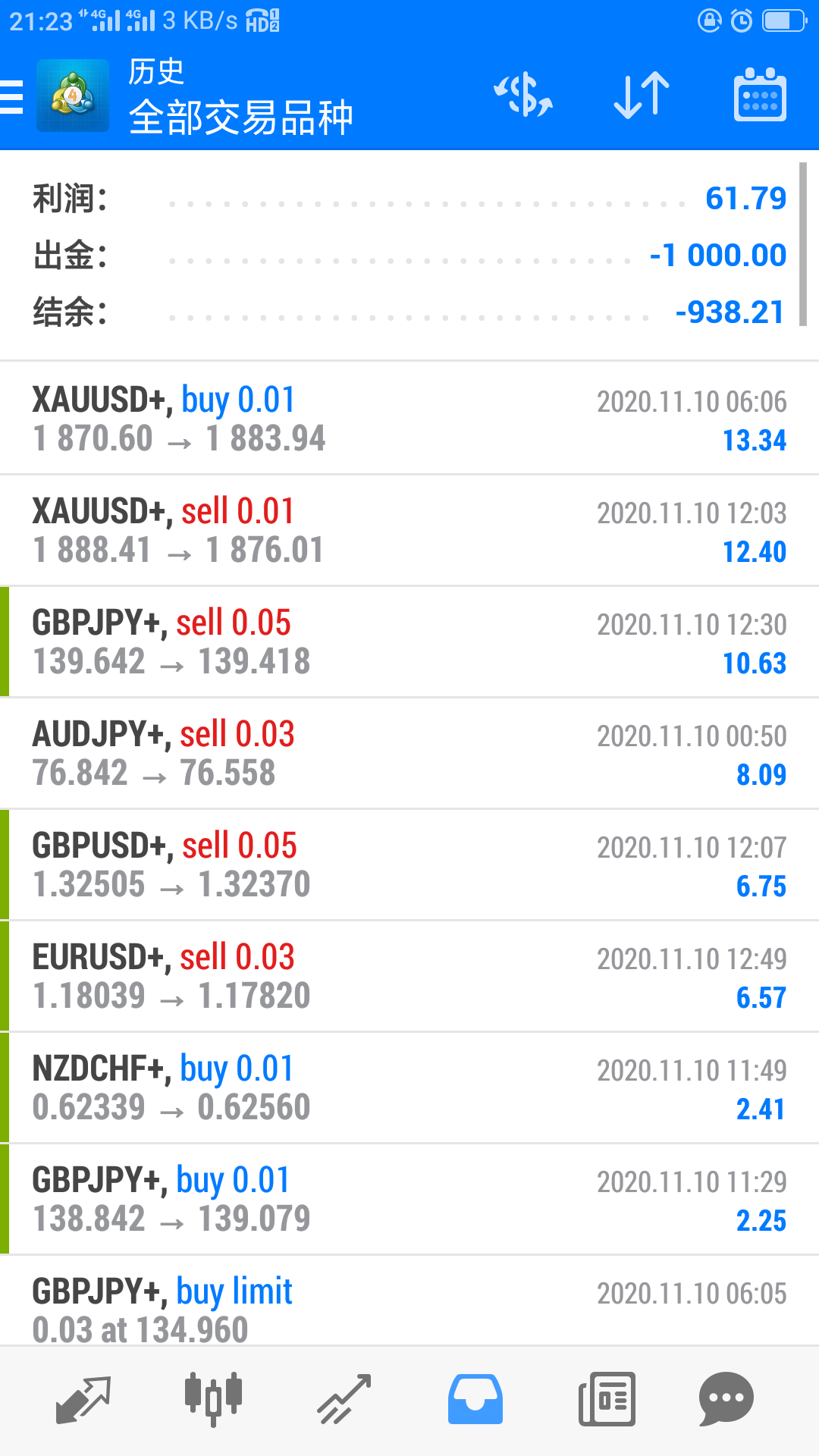Open the hamburger drawer menu
Viewport: 819px width, 1456px height.
(12, 97)
